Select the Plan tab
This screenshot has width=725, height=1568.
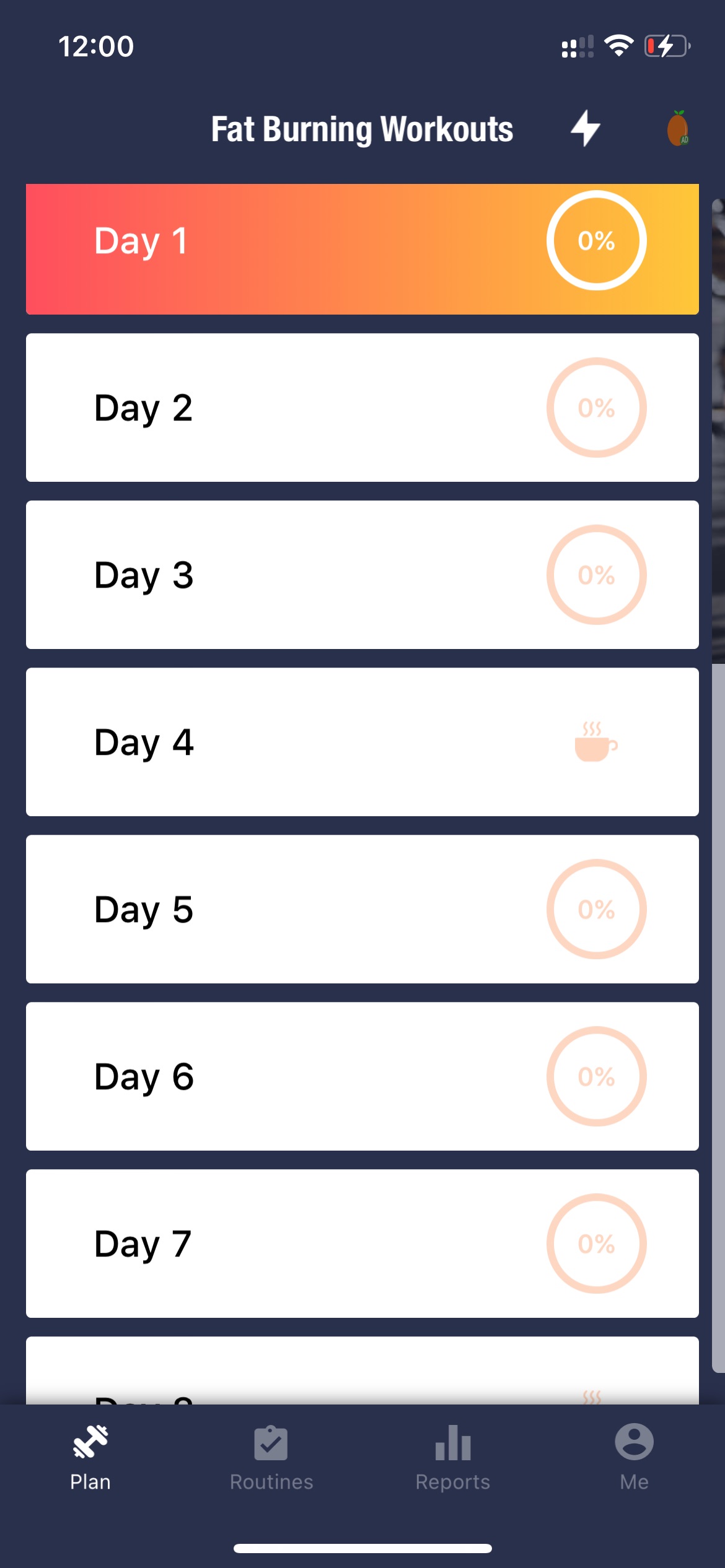[90, 1458]
